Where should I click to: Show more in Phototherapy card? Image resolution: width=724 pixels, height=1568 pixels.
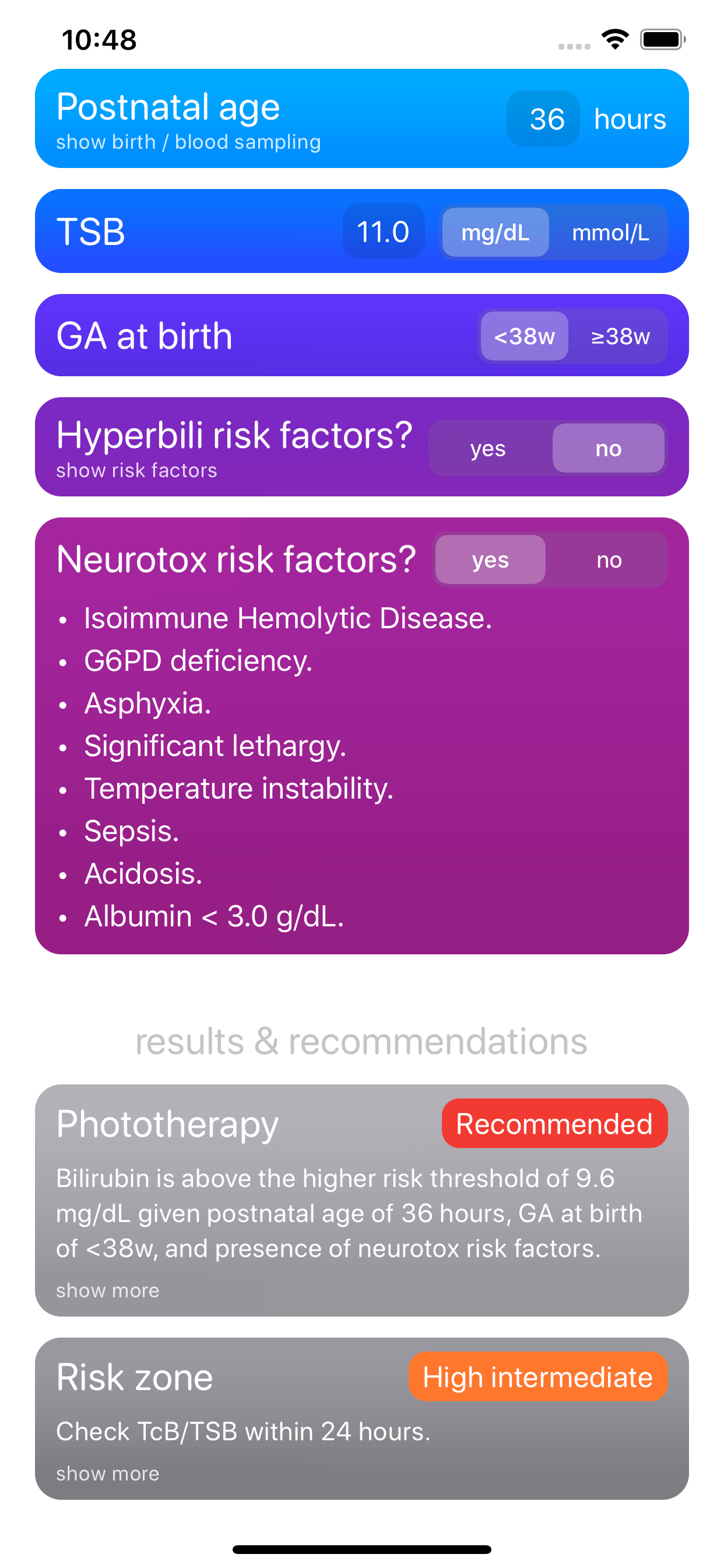pyautogui.click(x=108, y=1290)
